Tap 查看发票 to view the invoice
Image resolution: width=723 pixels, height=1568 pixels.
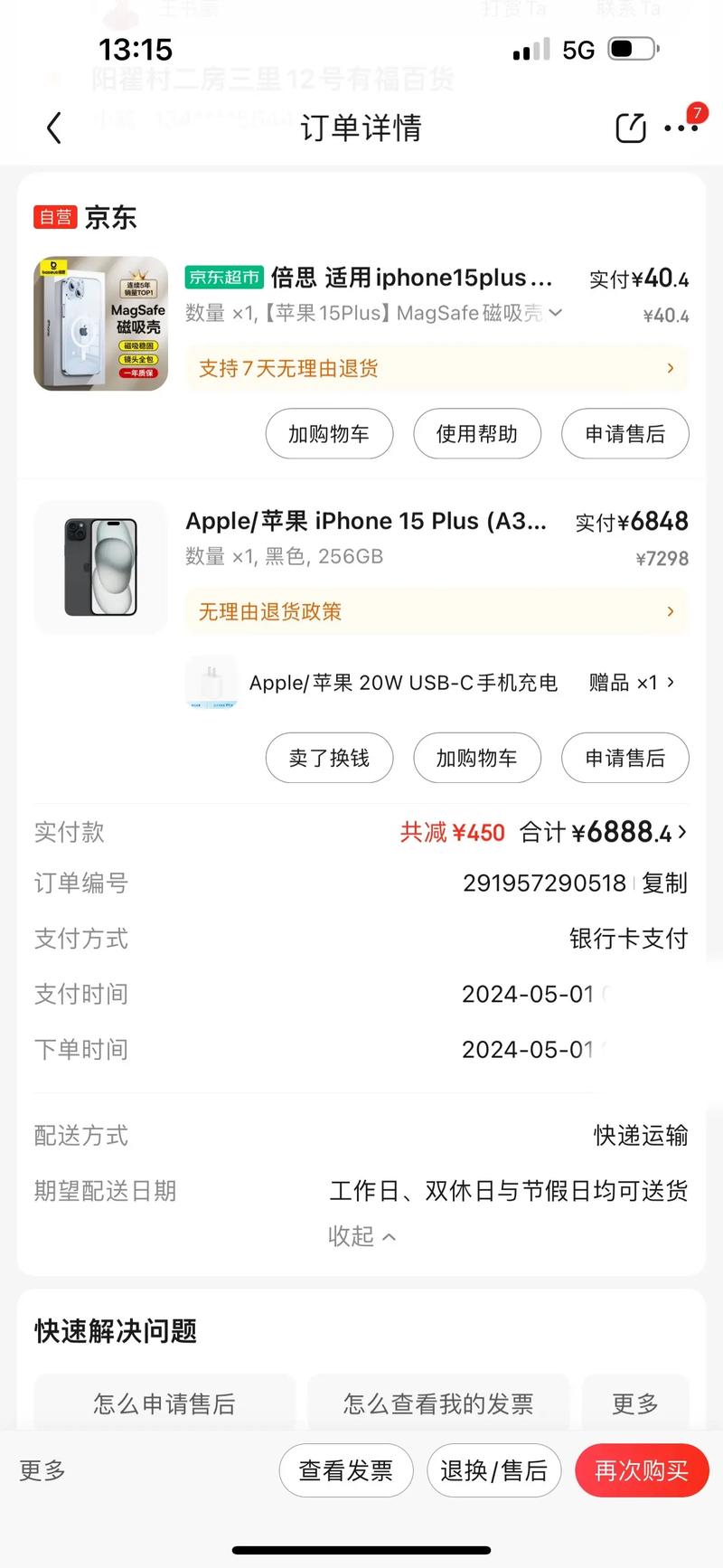coord(345,1471)
